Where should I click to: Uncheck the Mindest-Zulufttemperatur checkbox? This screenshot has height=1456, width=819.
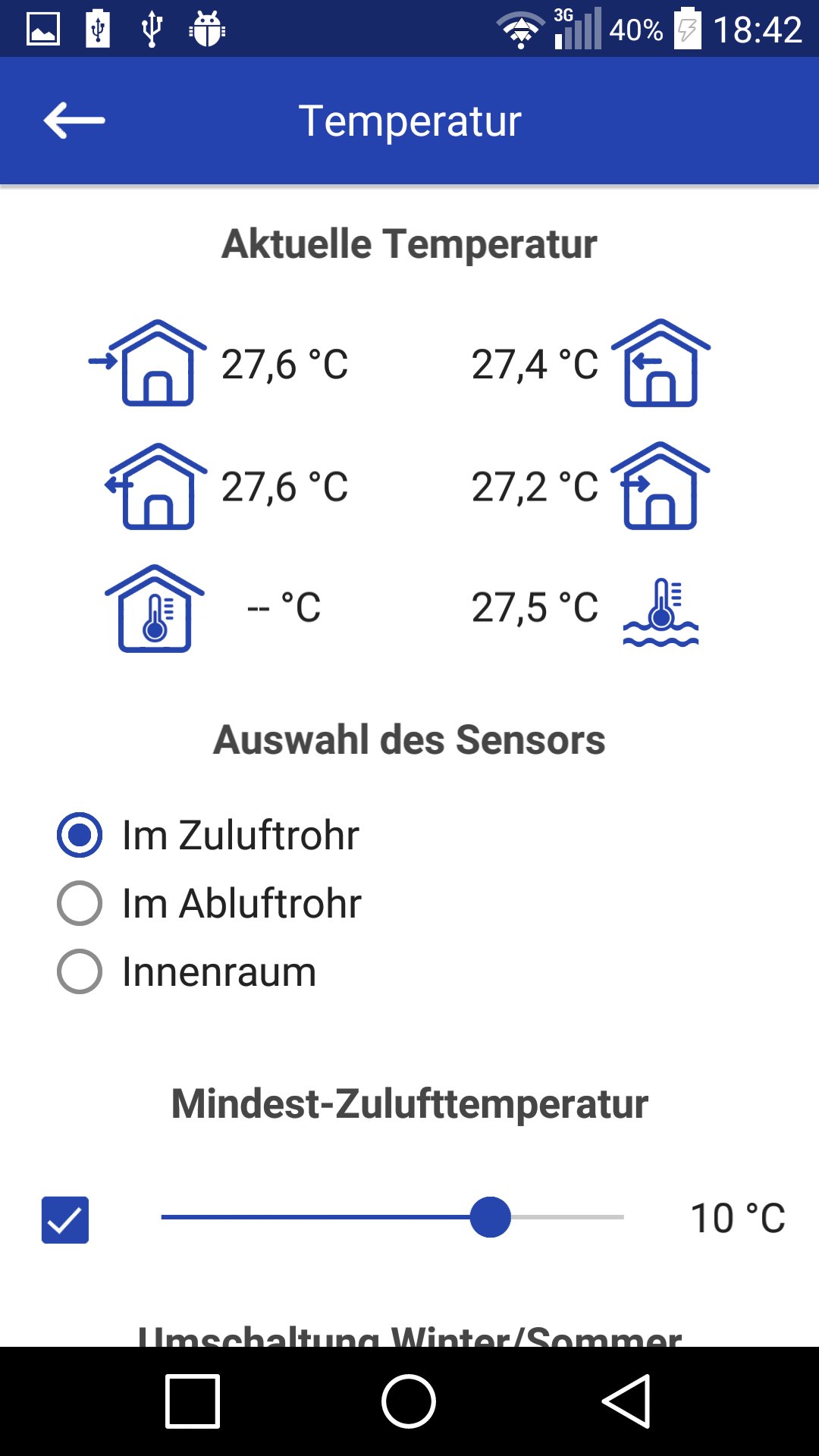[65, 1219]
